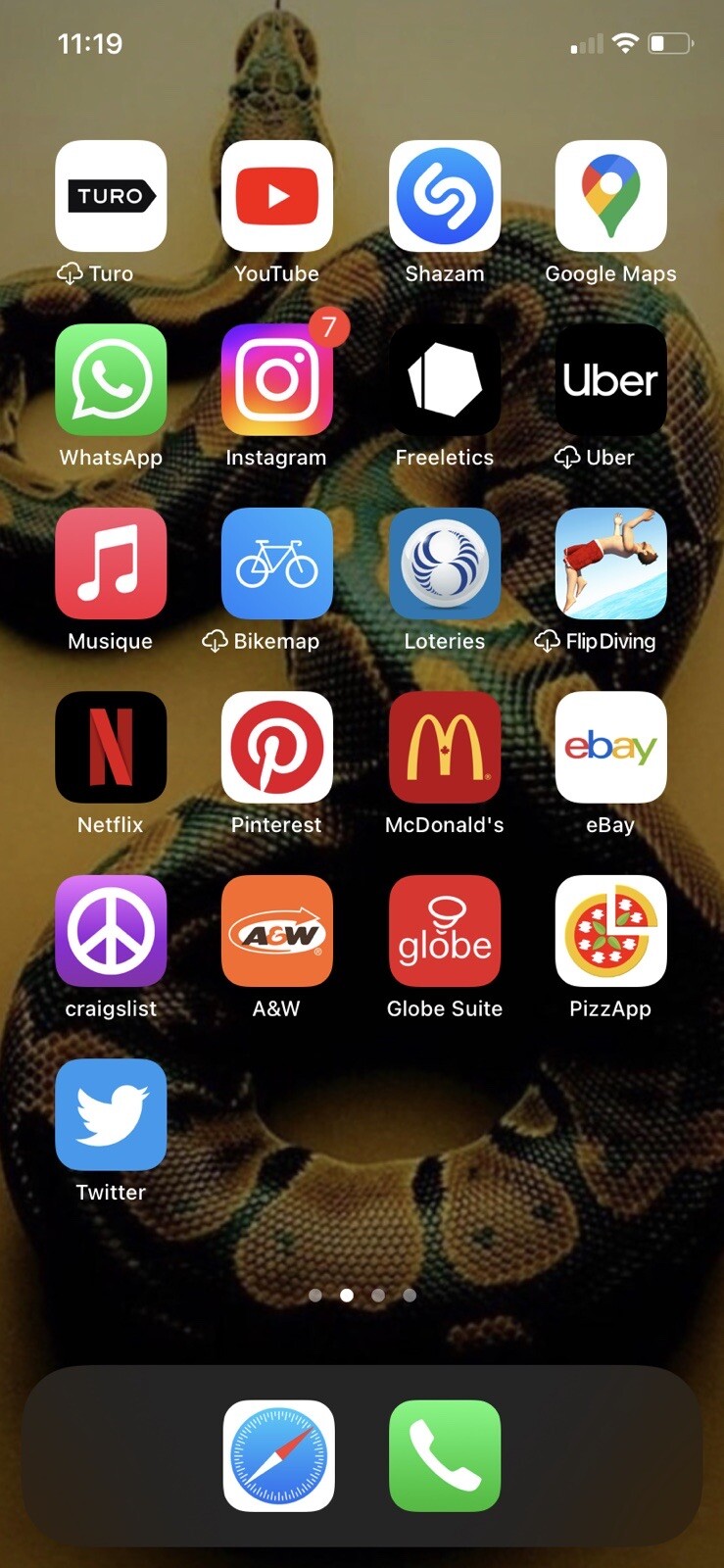724x1568 pixels.
Task: Open the Freeletics app
Action: [444, 380]
